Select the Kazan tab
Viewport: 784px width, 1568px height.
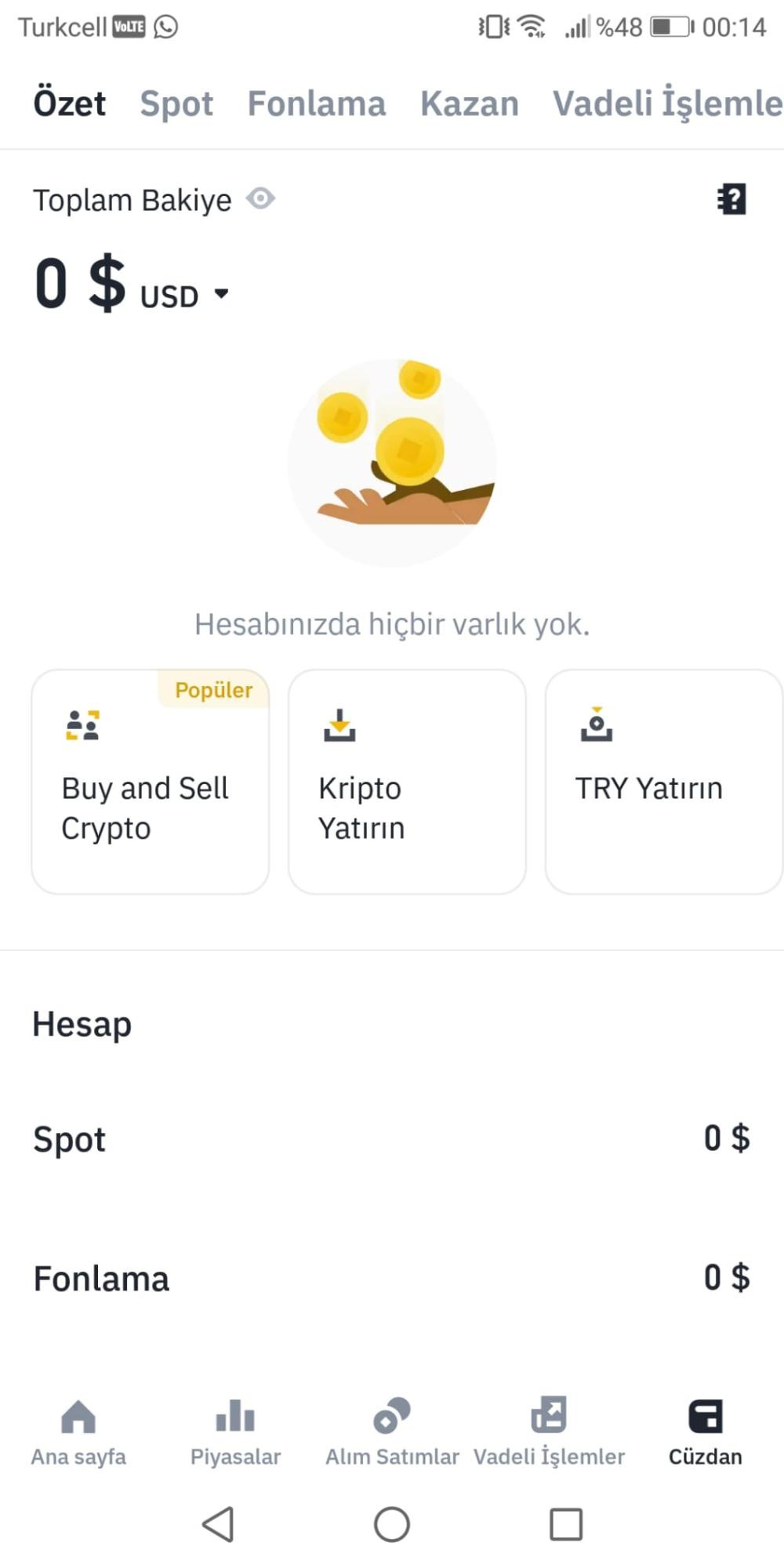470,103
